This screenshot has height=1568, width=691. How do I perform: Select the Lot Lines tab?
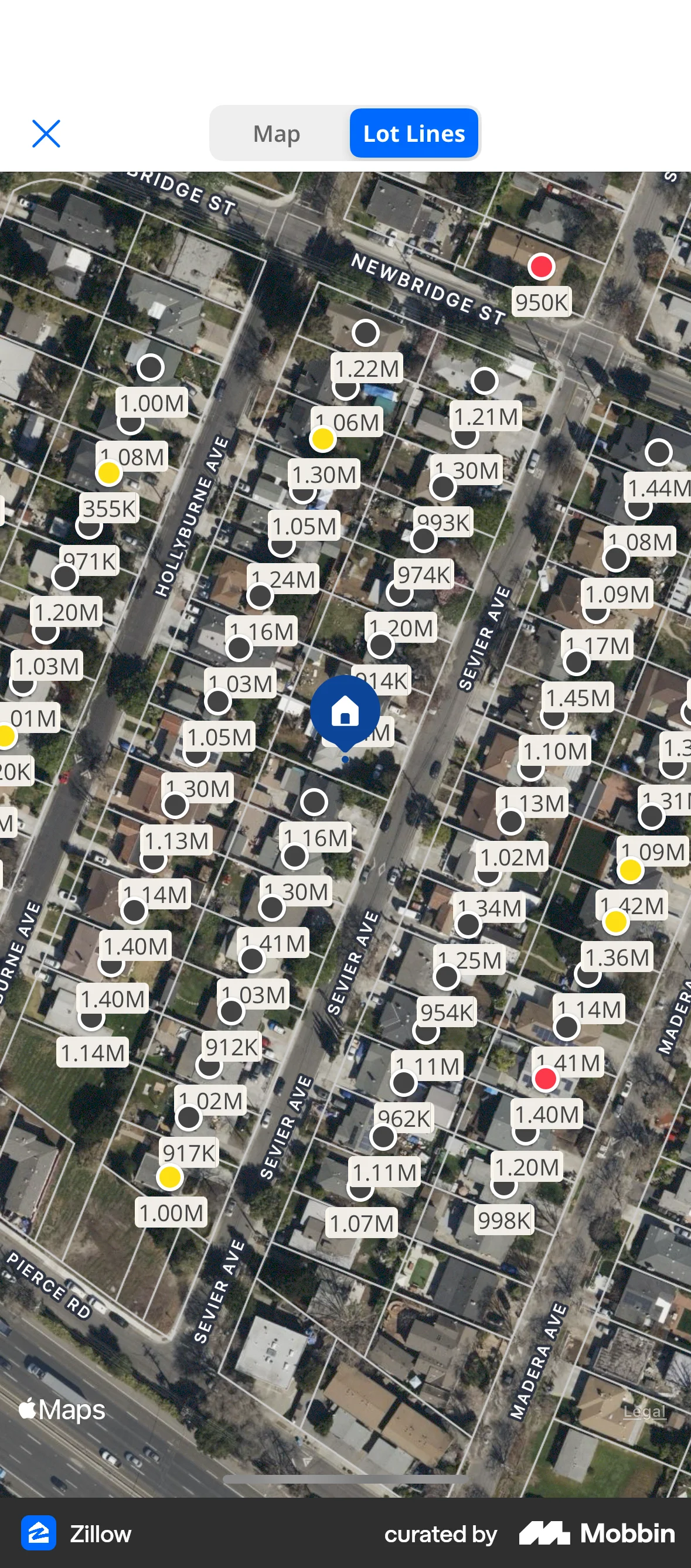point(414,134)
